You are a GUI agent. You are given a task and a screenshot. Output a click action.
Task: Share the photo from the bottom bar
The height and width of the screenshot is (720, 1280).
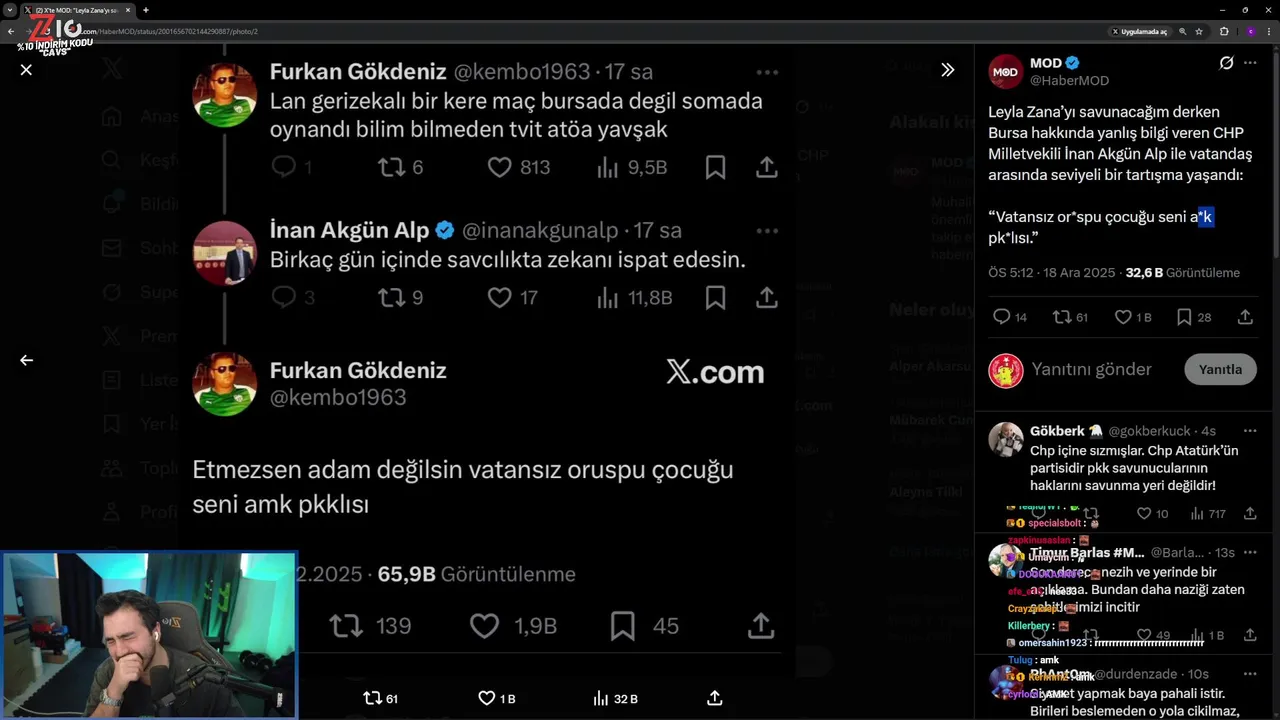point(714,698)
